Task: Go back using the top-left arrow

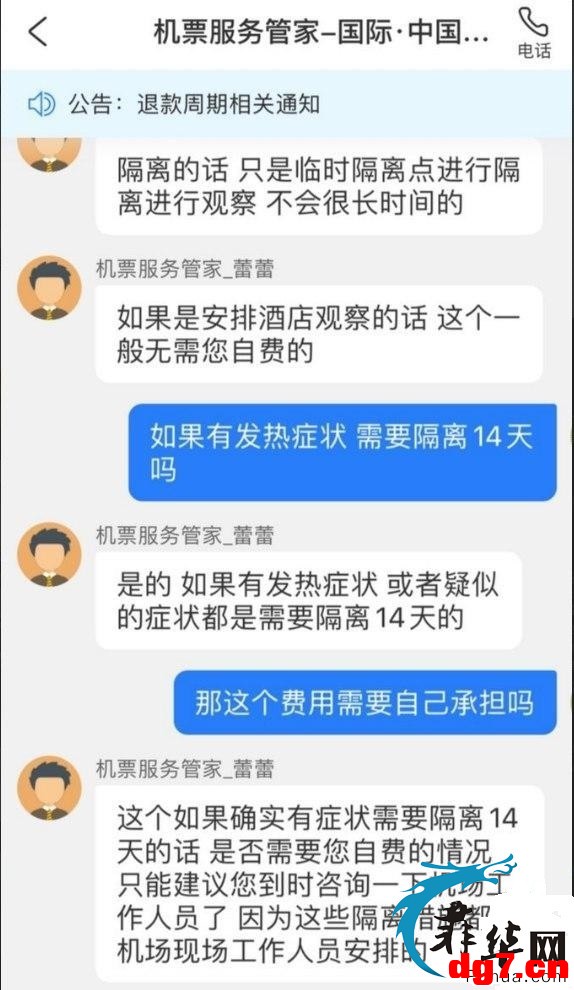Action: tap(38, 32)
